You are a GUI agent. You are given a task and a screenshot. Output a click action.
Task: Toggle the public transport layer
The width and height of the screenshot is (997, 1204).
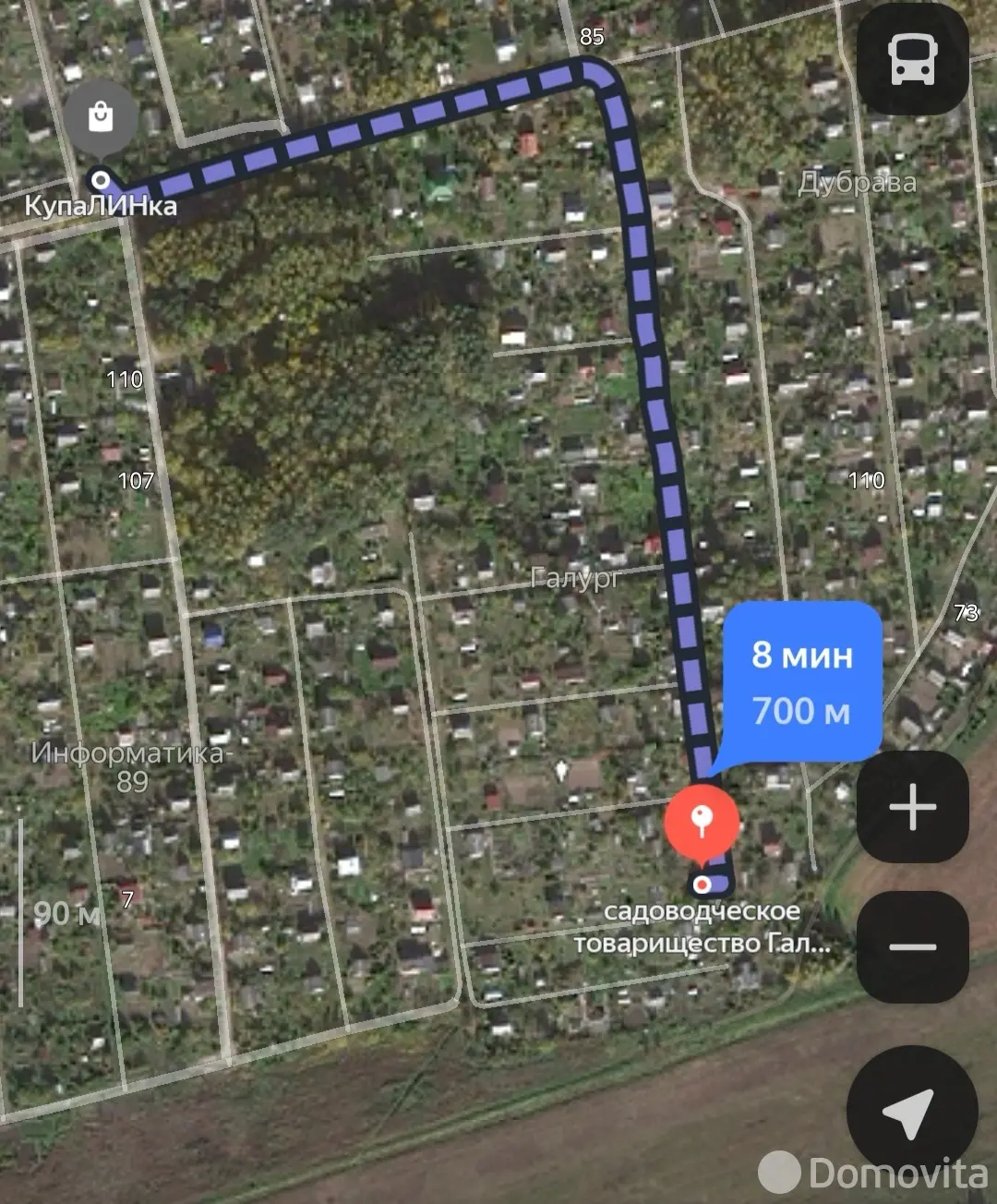(x=912, y=60)
